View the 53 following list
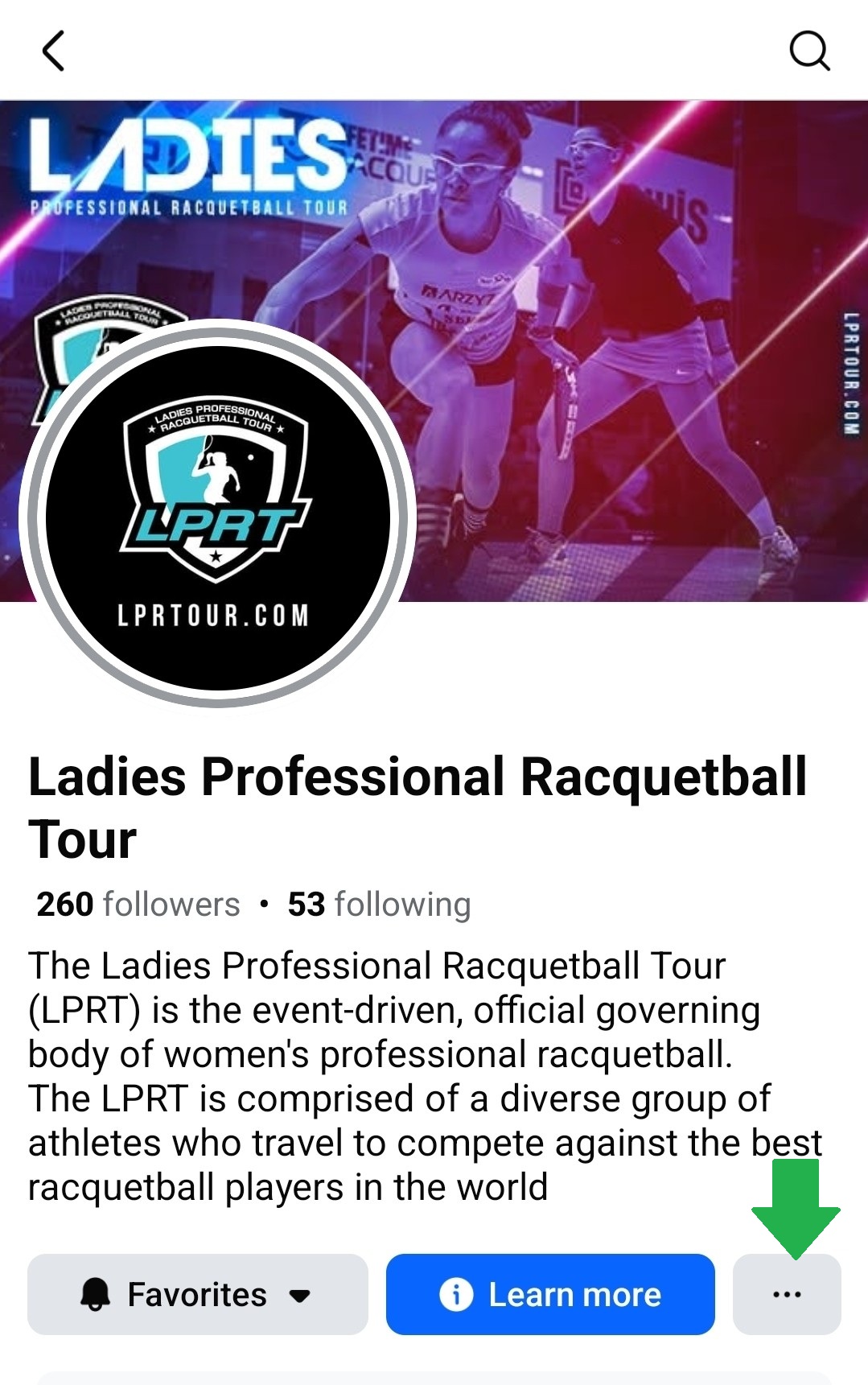Viewport: 868px width, 1385px height. point(379,905)
